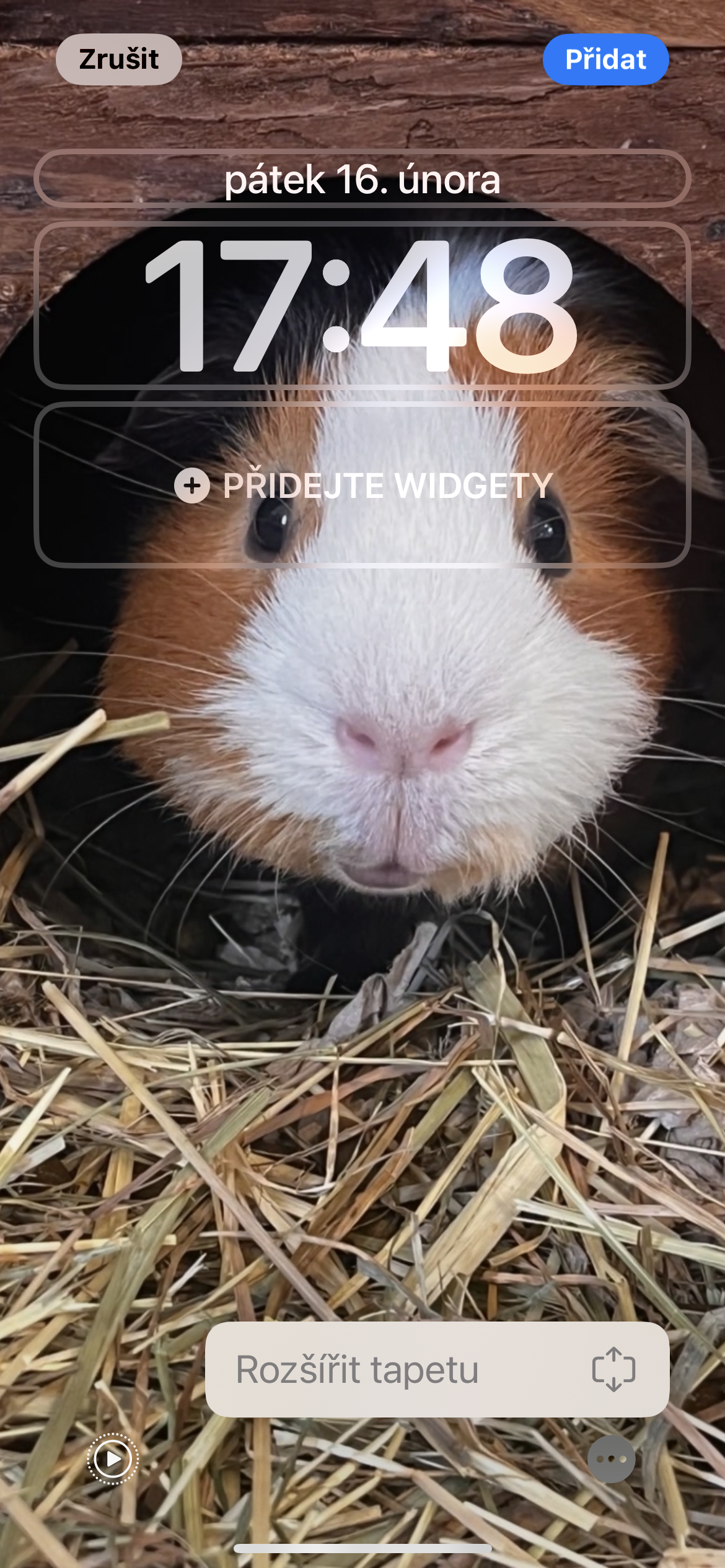Toggle Live Photo playback icon
The height and width of the screenshot is (1568, 725).
113,1459
